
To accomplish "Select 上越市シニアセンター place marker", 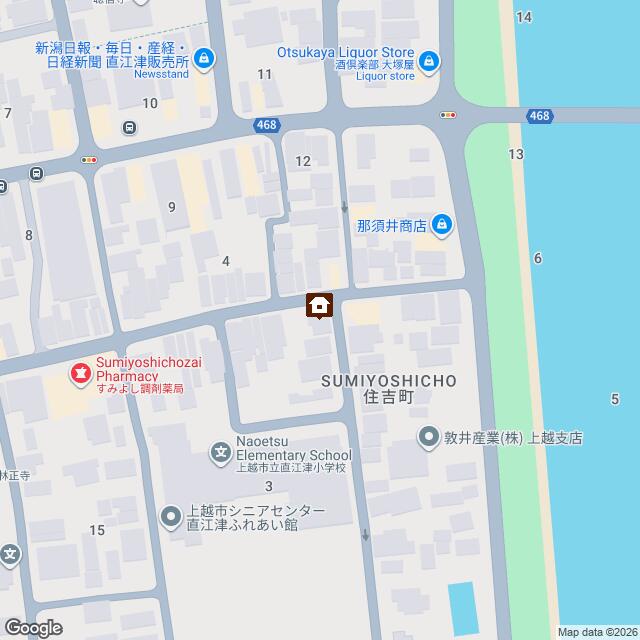I will (x=171, y=516).
